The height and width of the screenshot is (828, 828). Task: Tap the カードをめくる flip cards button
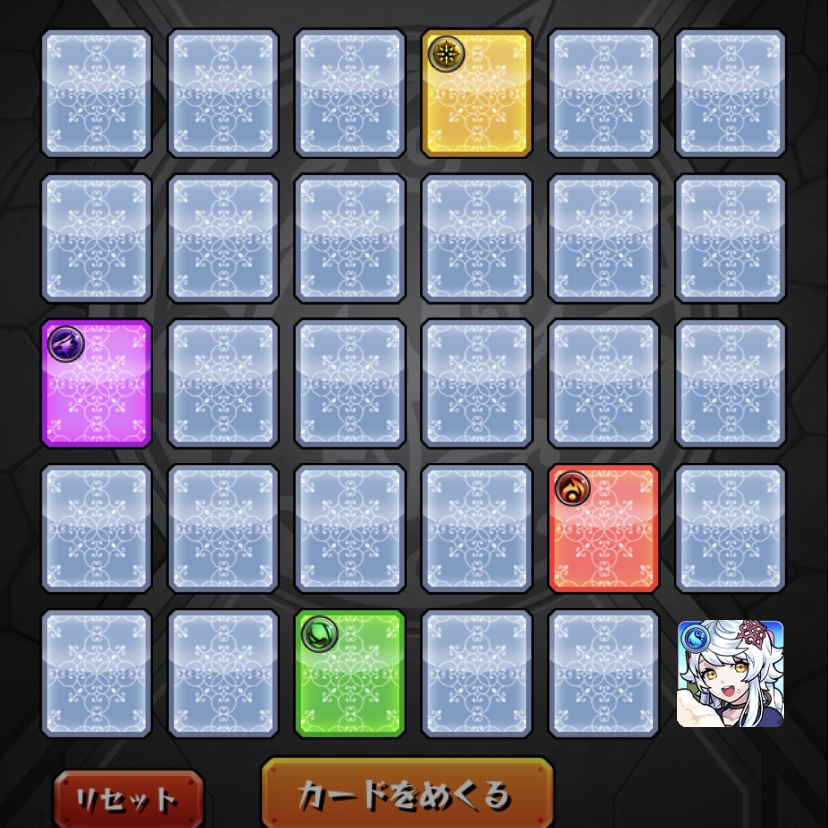click(x=407, y=793)
